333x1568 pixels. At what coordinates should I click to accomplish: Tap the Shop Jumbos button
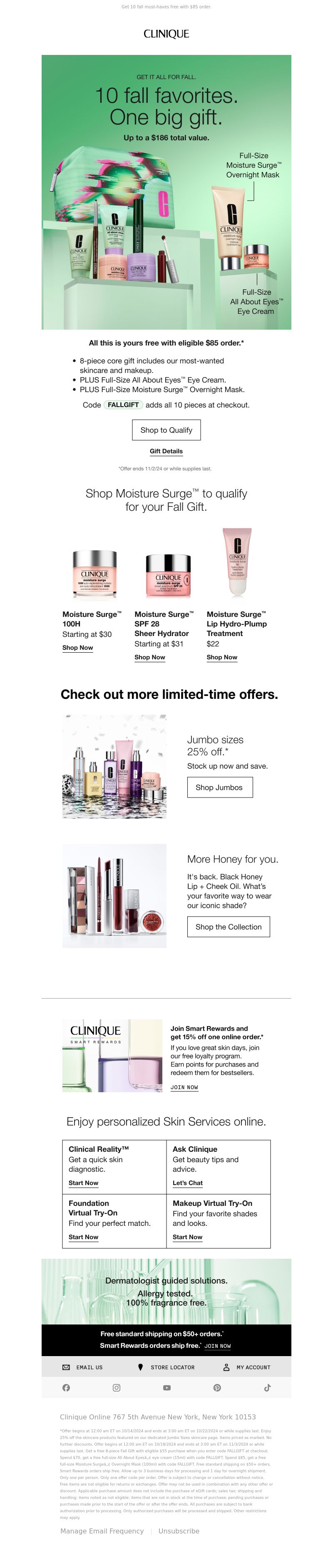pos(219,787)
